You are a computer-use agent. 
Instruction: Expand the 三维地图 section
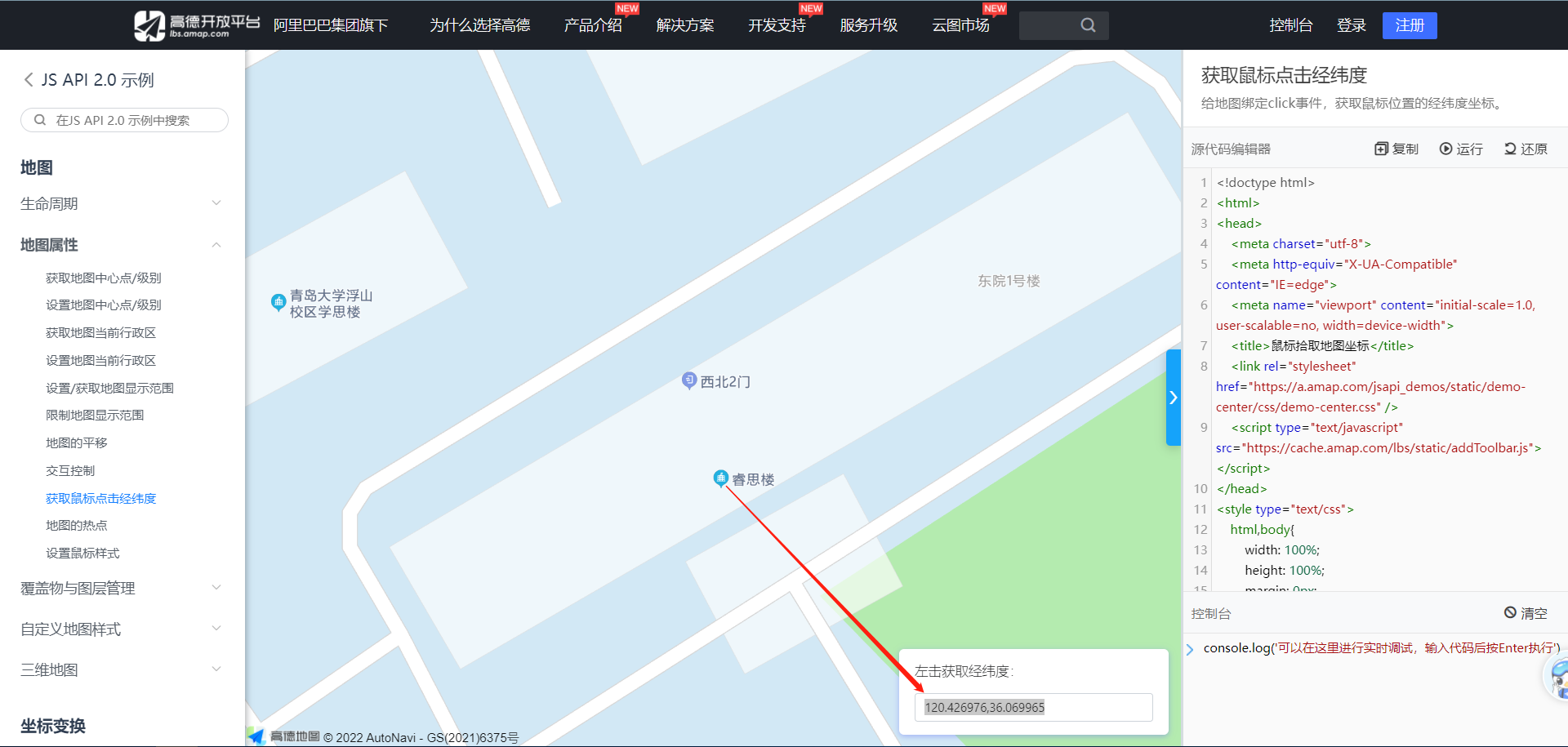(x=121, y=669)
